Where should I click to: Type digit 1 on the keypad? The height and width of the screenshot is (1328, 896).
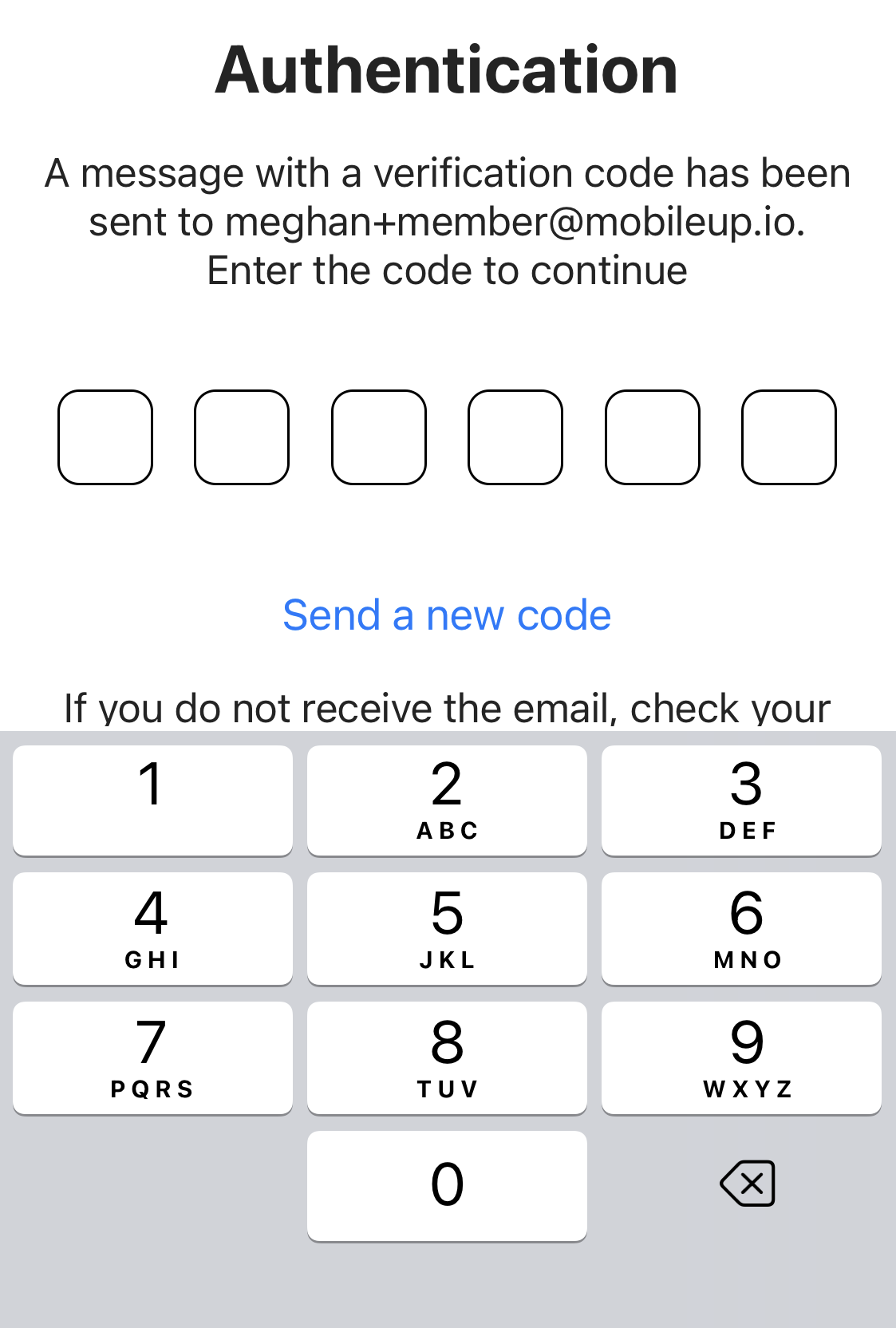point(152,800)
